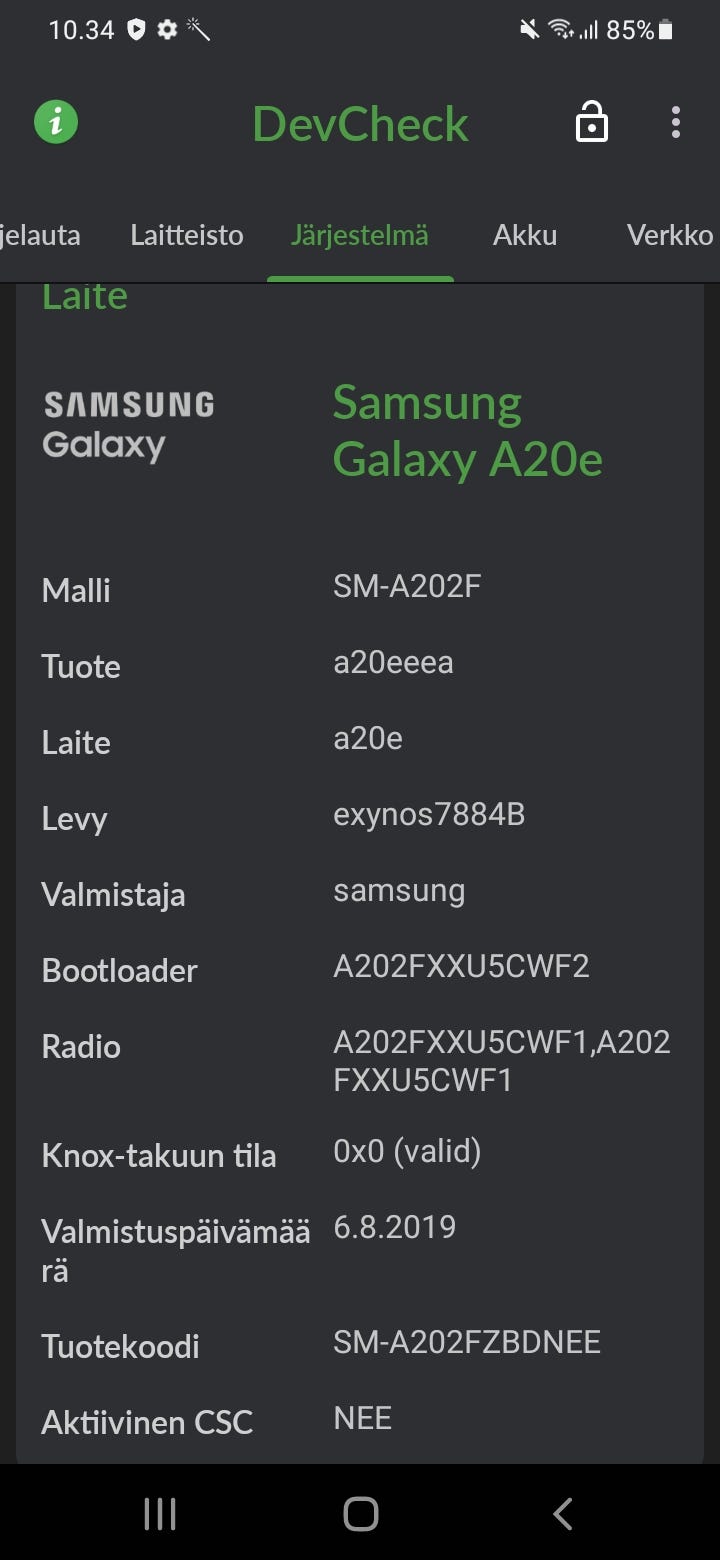Screen dimensions: 720x1560
Task: Go back using the system back button
Action: click(563, 1514)
